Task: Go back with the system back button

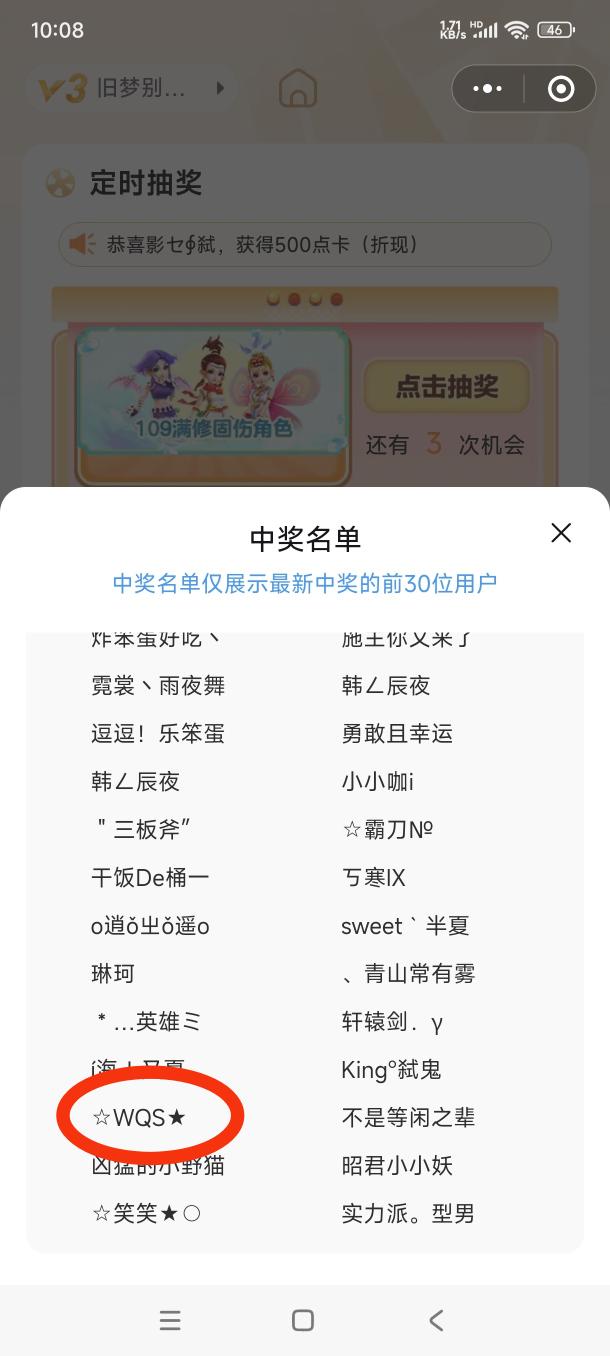Action: point(436,1320)
